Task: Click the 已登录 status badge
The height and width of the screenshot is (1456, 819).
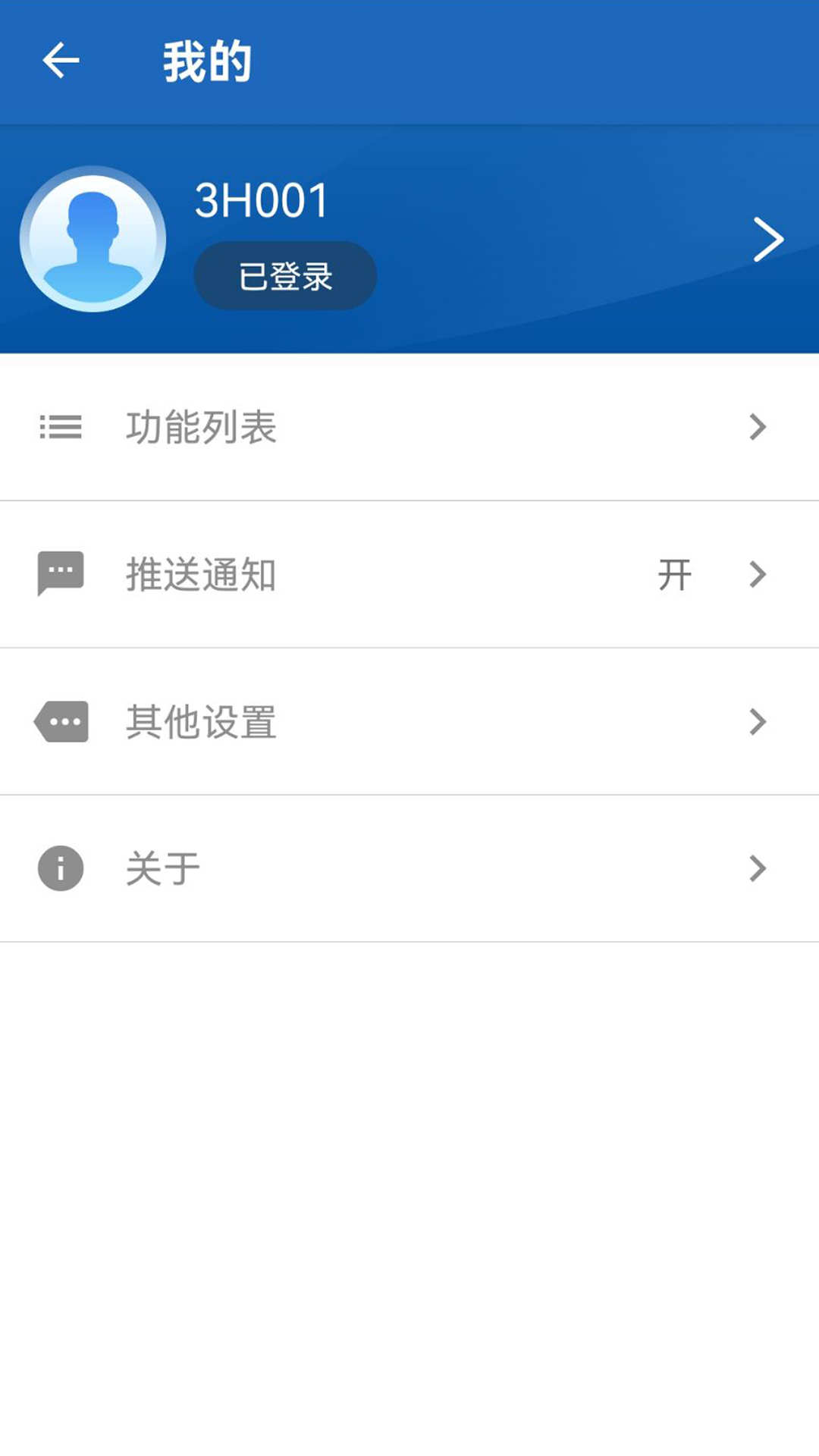Action: pos(284,276)
